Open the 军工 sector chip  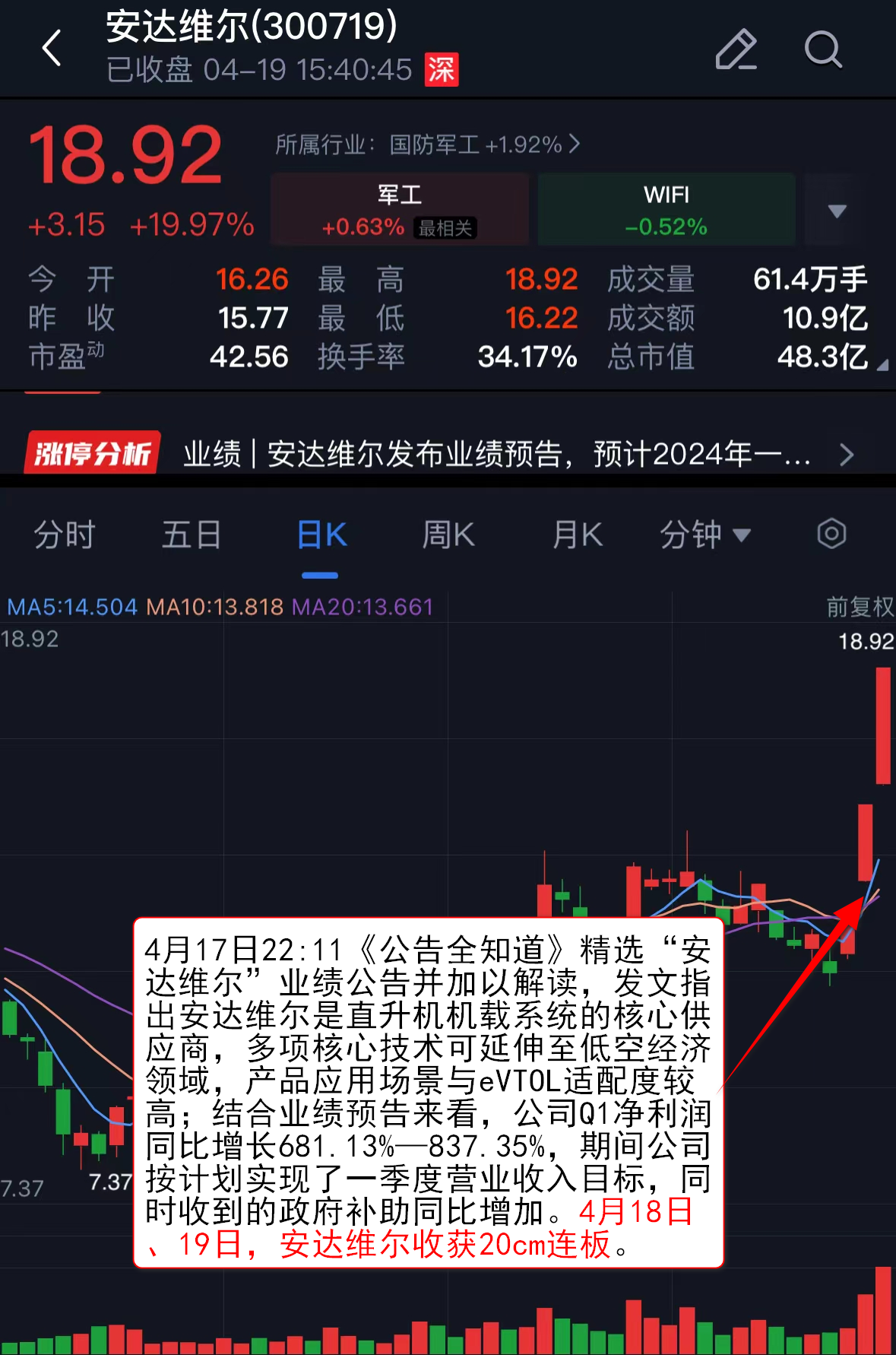[400, 209]
